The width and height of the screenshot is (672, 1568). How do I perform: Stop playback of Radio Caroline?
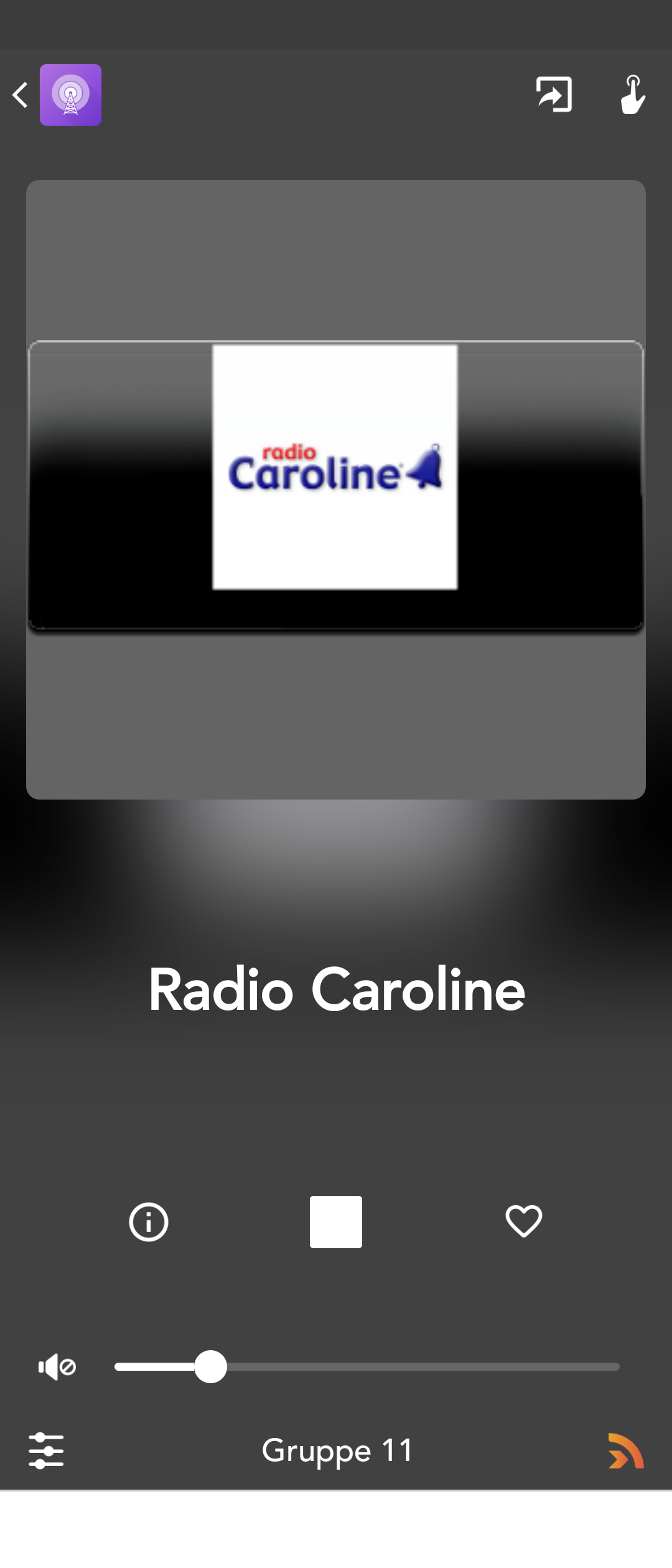[x=336, y=1221]
